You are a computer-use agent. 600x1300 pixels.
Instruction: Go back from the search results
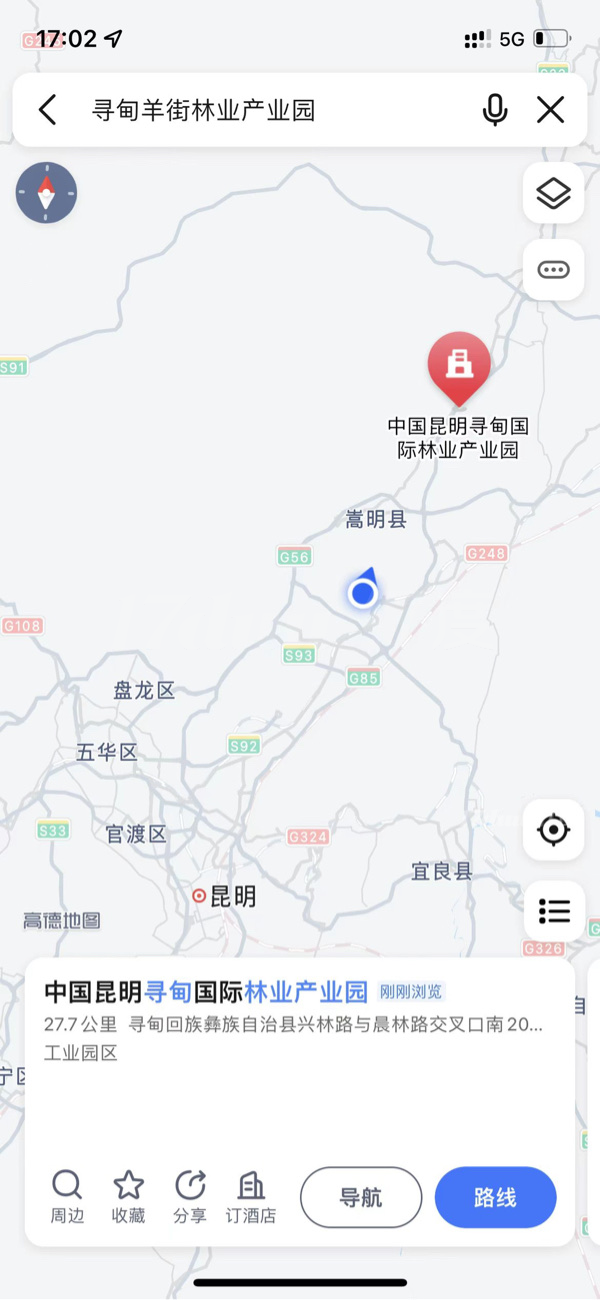tap(47, 110)
